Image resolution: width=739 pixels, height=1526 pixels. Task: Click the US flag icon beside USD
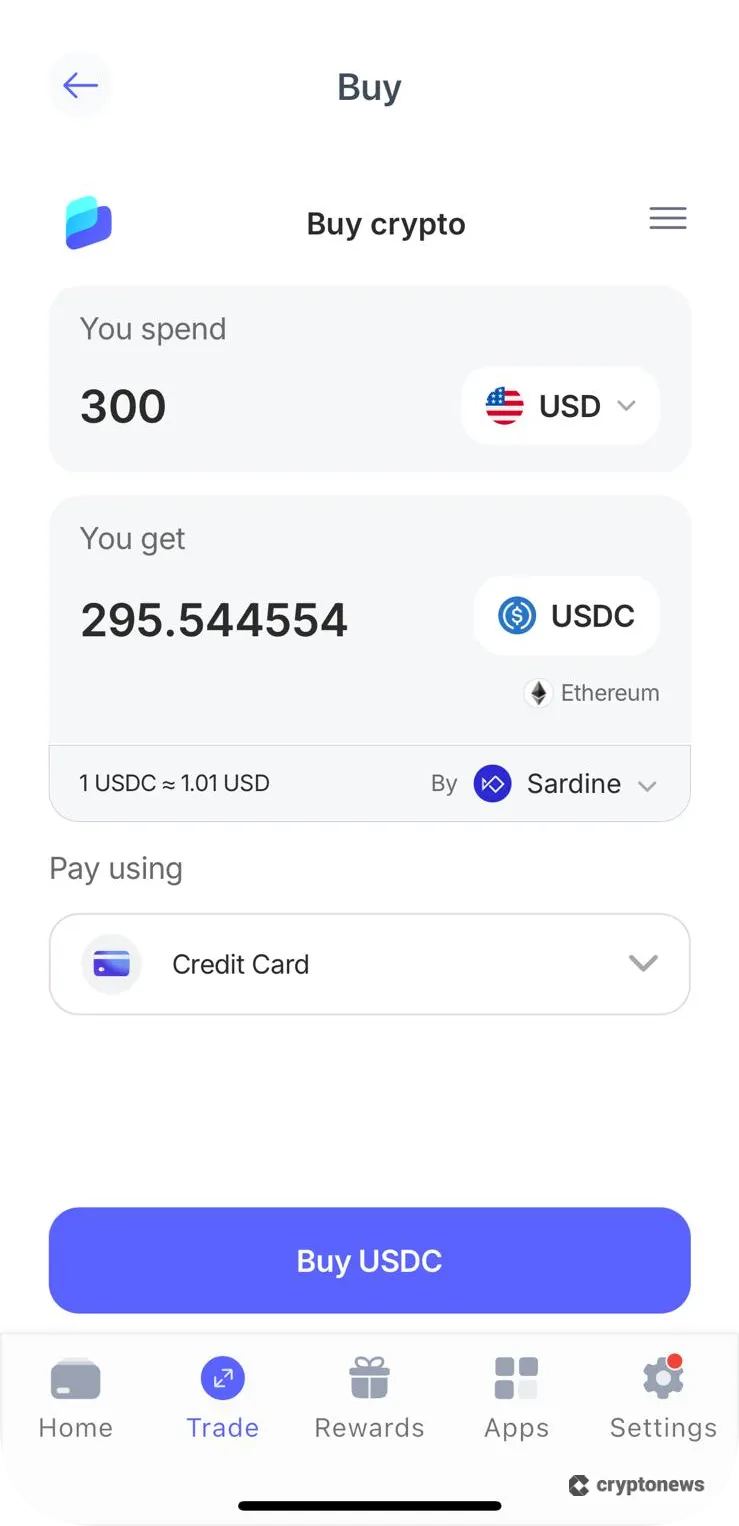503,406
